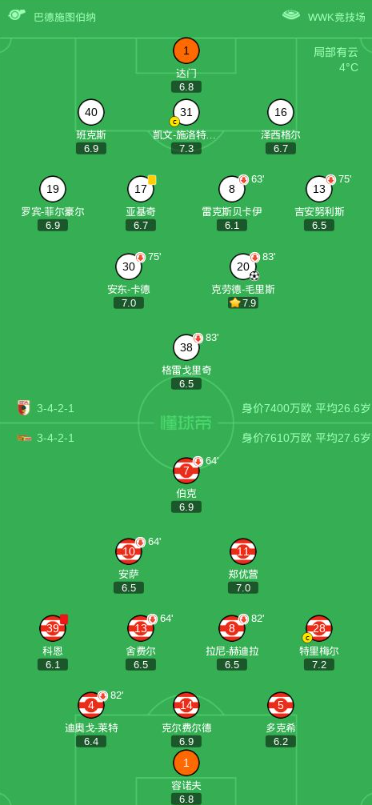Select number 11 郑优营

[243, 552]
